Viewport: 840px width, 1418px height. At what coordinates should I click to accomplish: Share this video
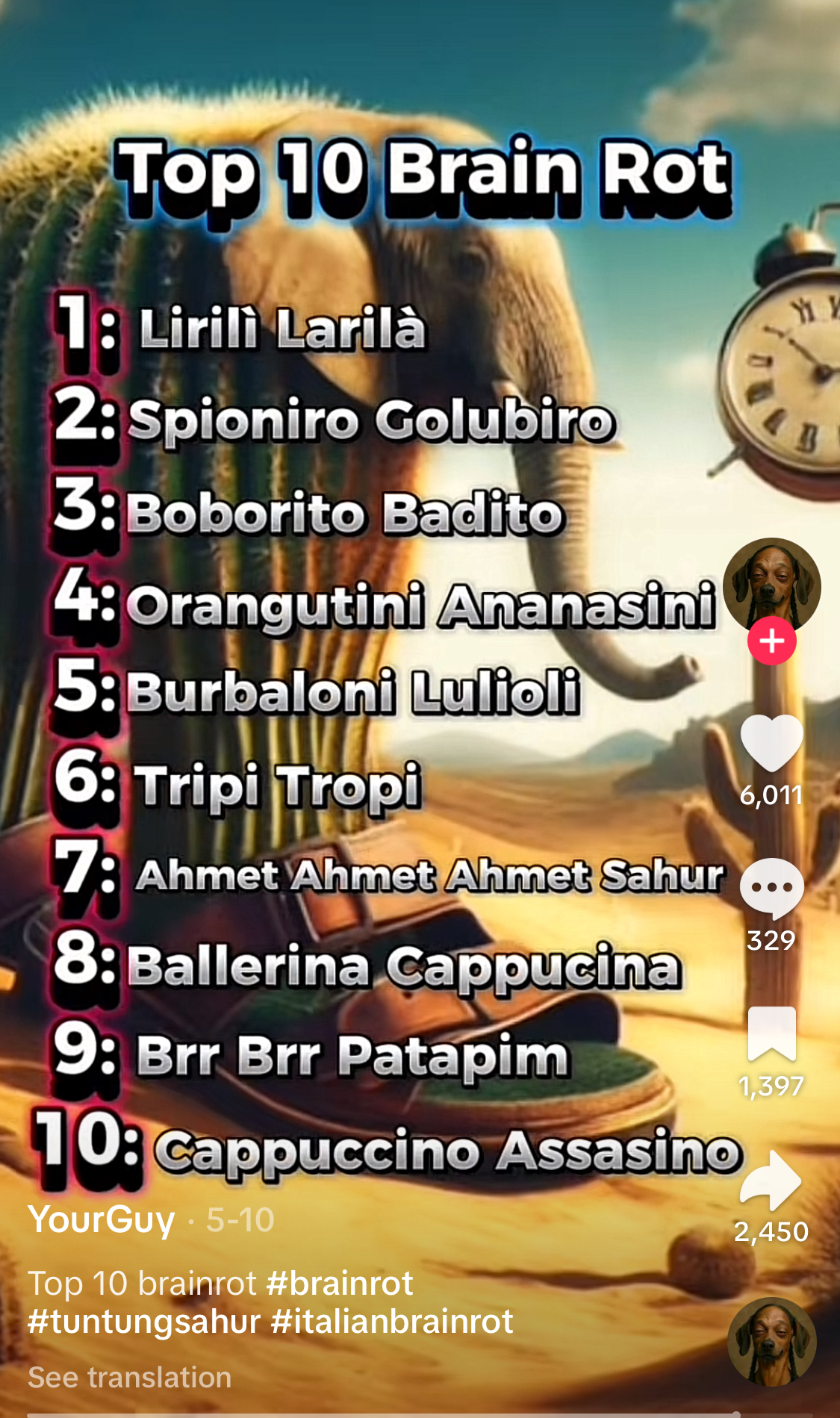pos(772,1180)
